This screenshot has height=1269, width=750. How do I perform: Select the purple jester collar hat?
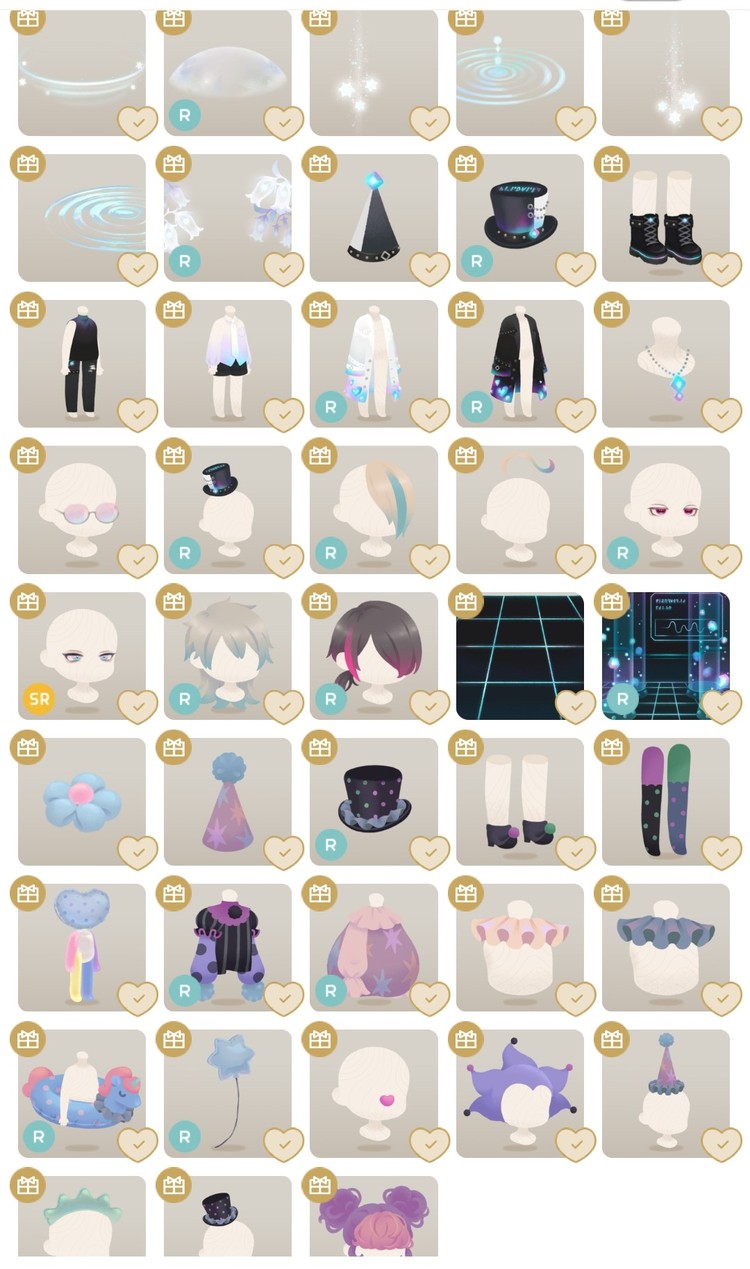click(519, 1092)
